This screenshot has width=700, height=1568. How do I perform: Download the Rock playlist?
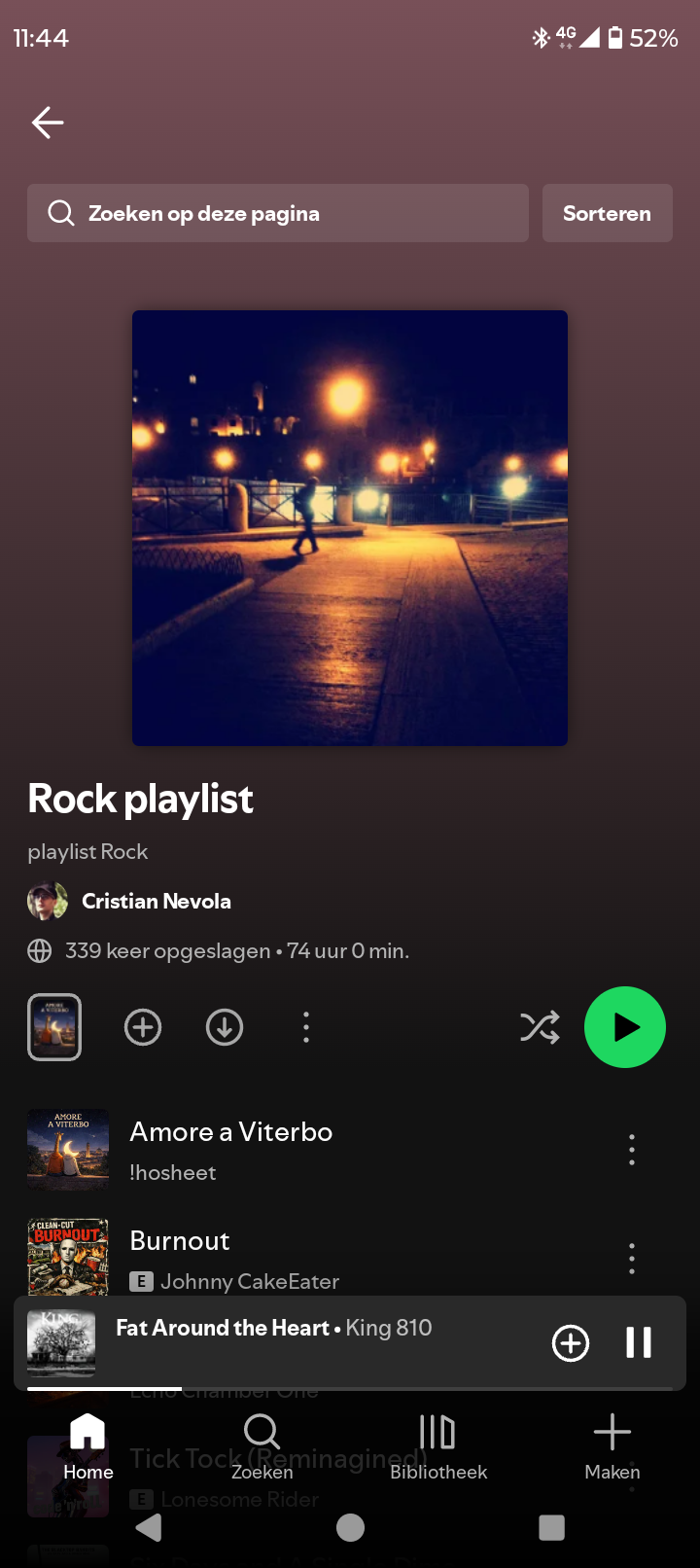(x=225, y=1027)
